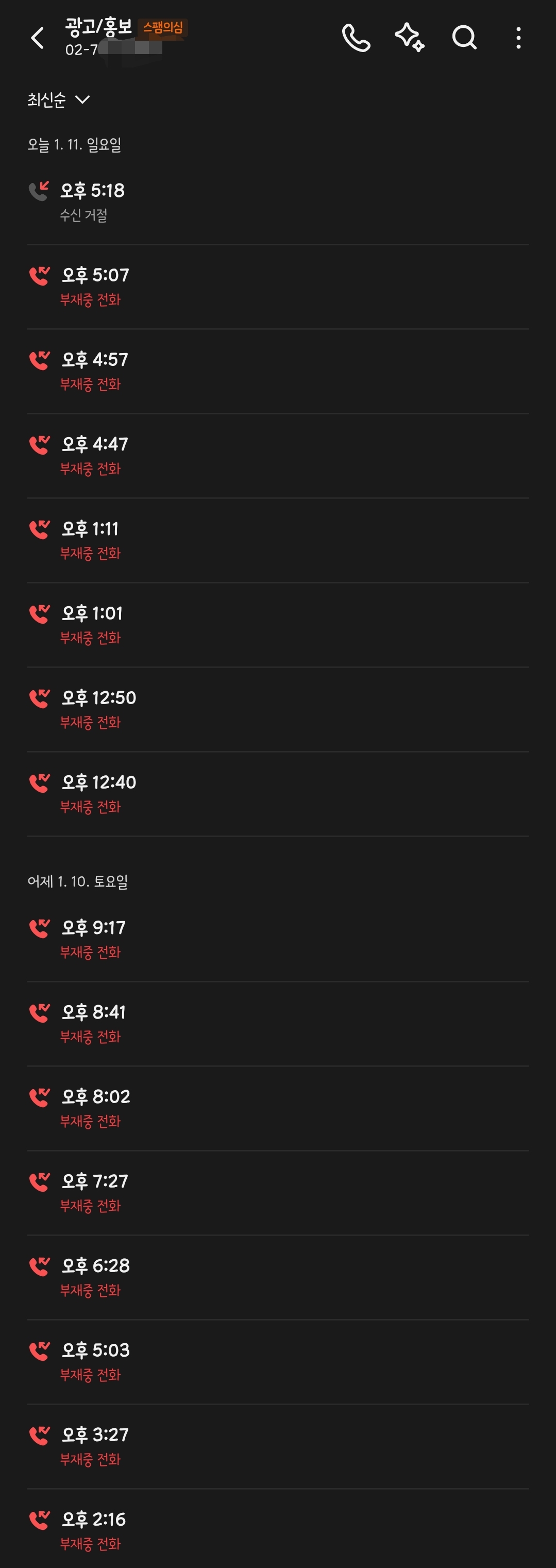View the missed call at 오후 5:07
This screenshot has height=1568, width=556.
pos(277,287)
